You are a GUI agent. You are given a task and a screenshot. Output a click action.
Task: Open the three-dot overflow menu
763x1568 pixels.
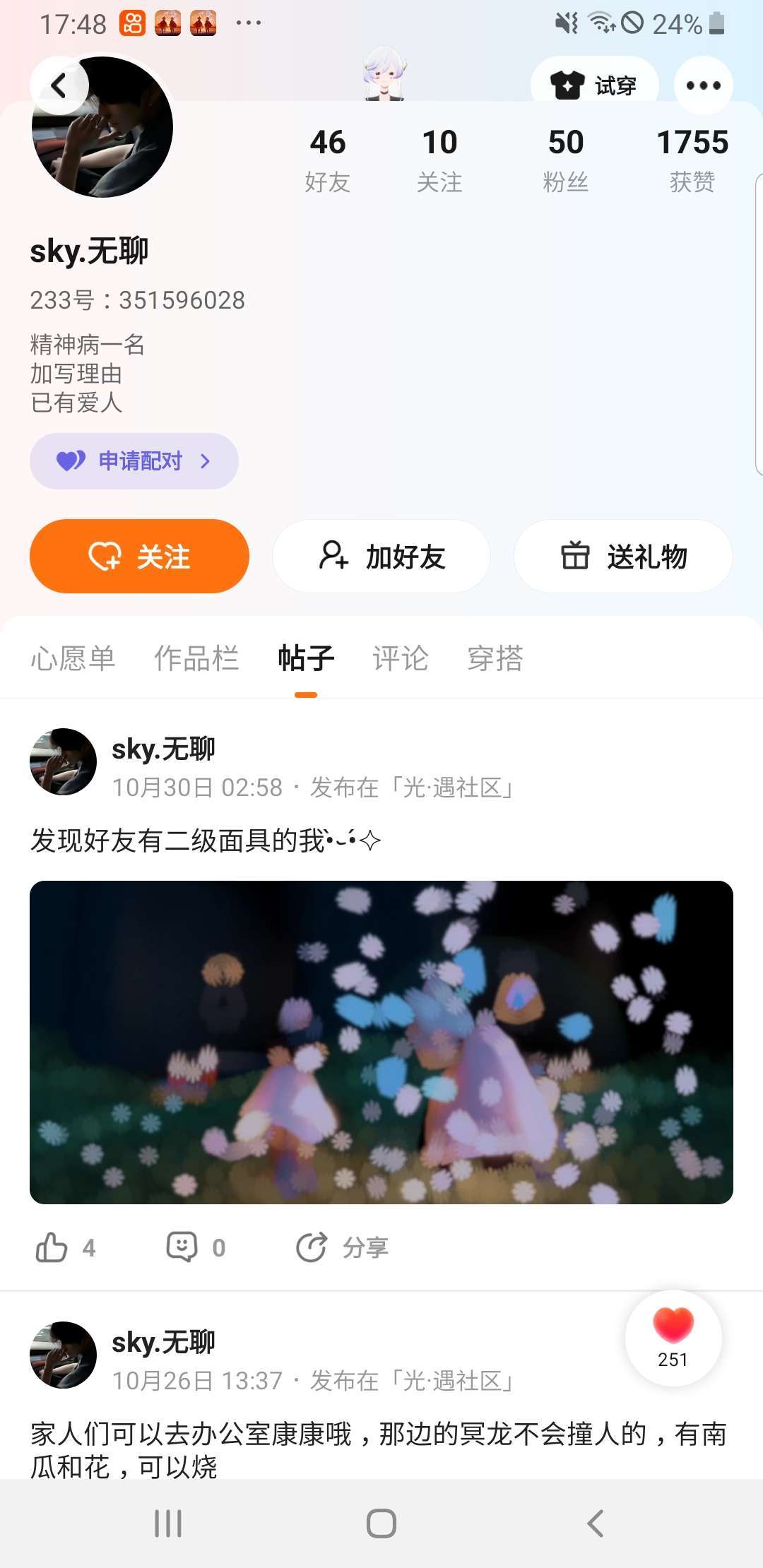click(x=703, y=85)
